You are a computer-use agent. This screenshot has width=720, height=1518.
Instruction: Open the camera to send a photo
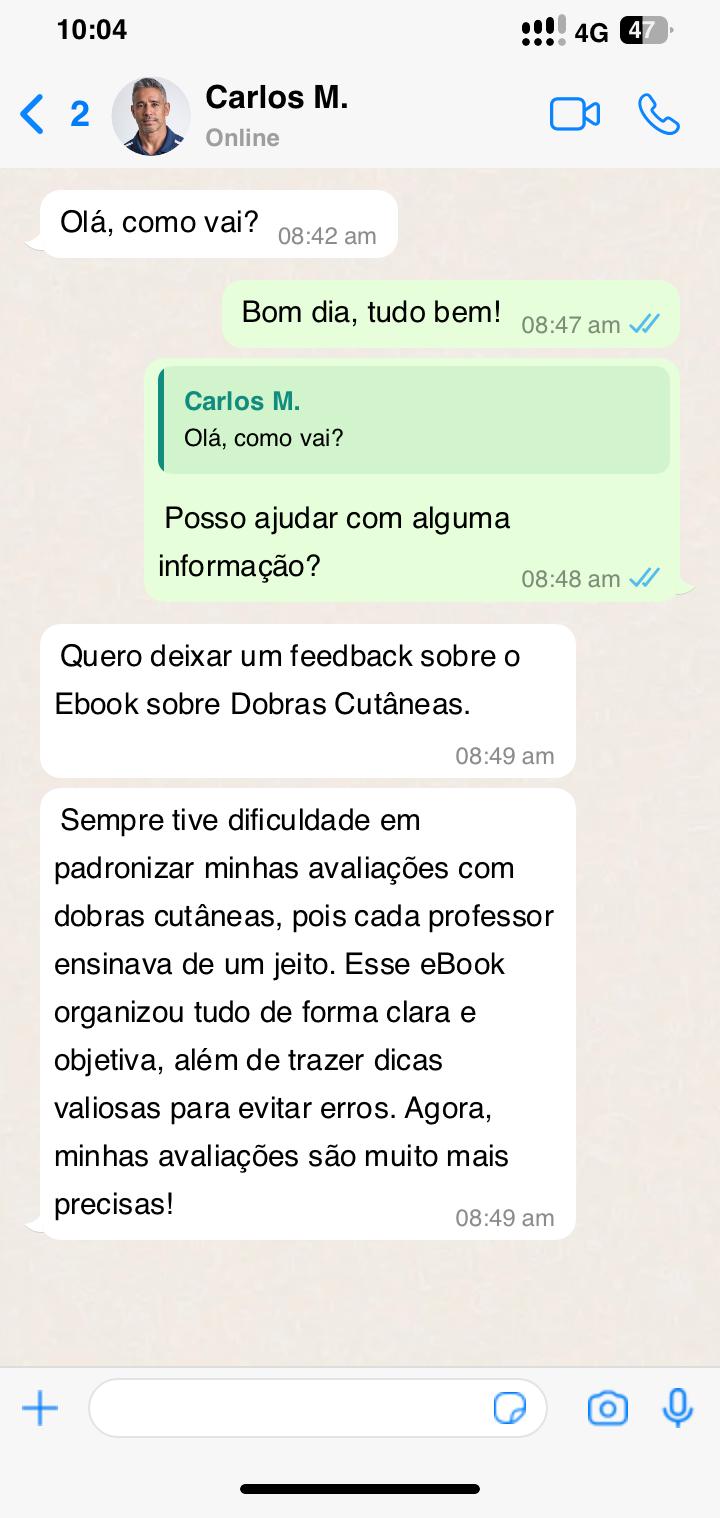(x=607, y=1409)
